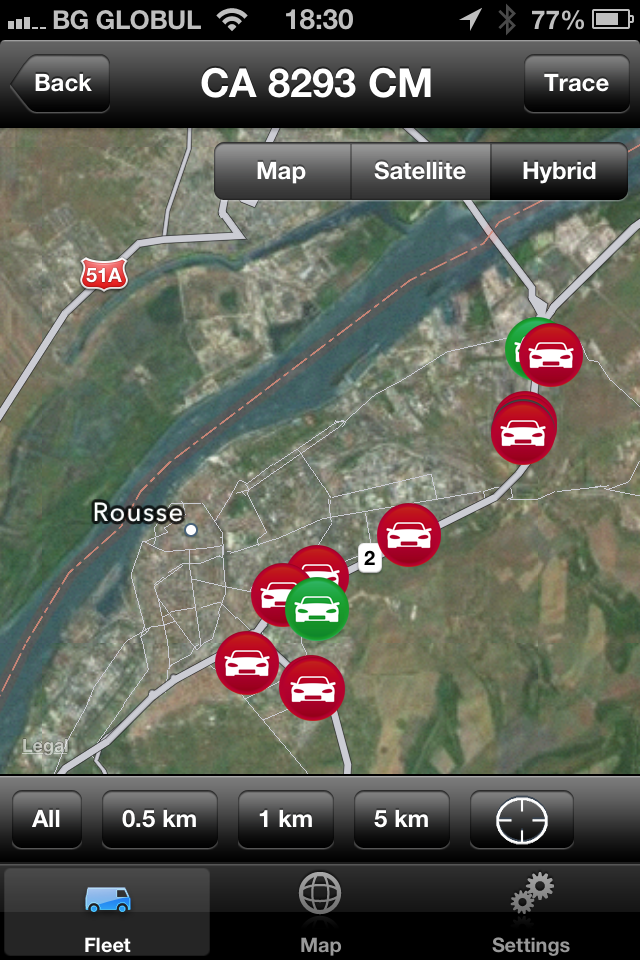Open the Settings tab

point(531,912)
